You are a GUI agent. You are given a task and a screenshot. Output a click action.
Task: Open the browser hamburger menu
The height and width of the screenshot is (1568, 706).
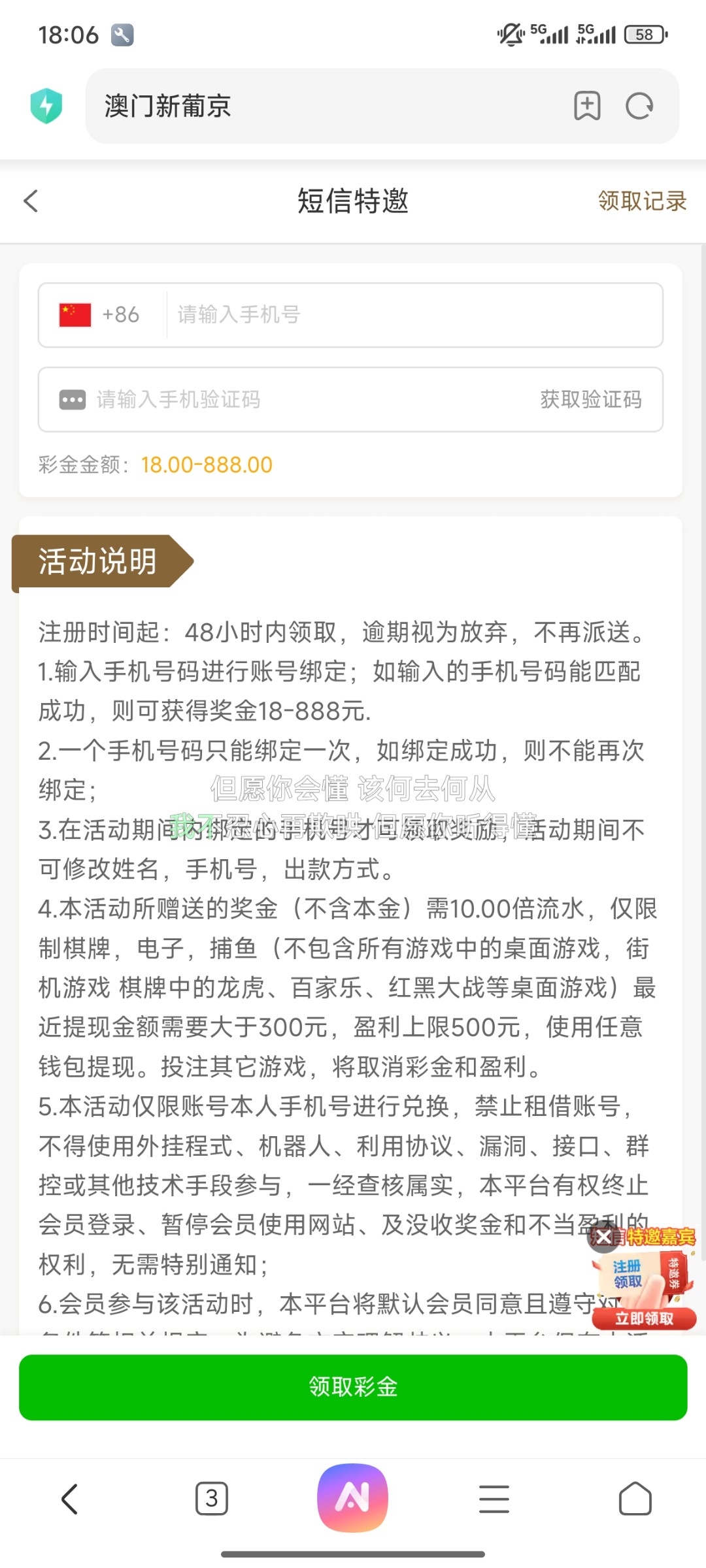(494, 1498)
